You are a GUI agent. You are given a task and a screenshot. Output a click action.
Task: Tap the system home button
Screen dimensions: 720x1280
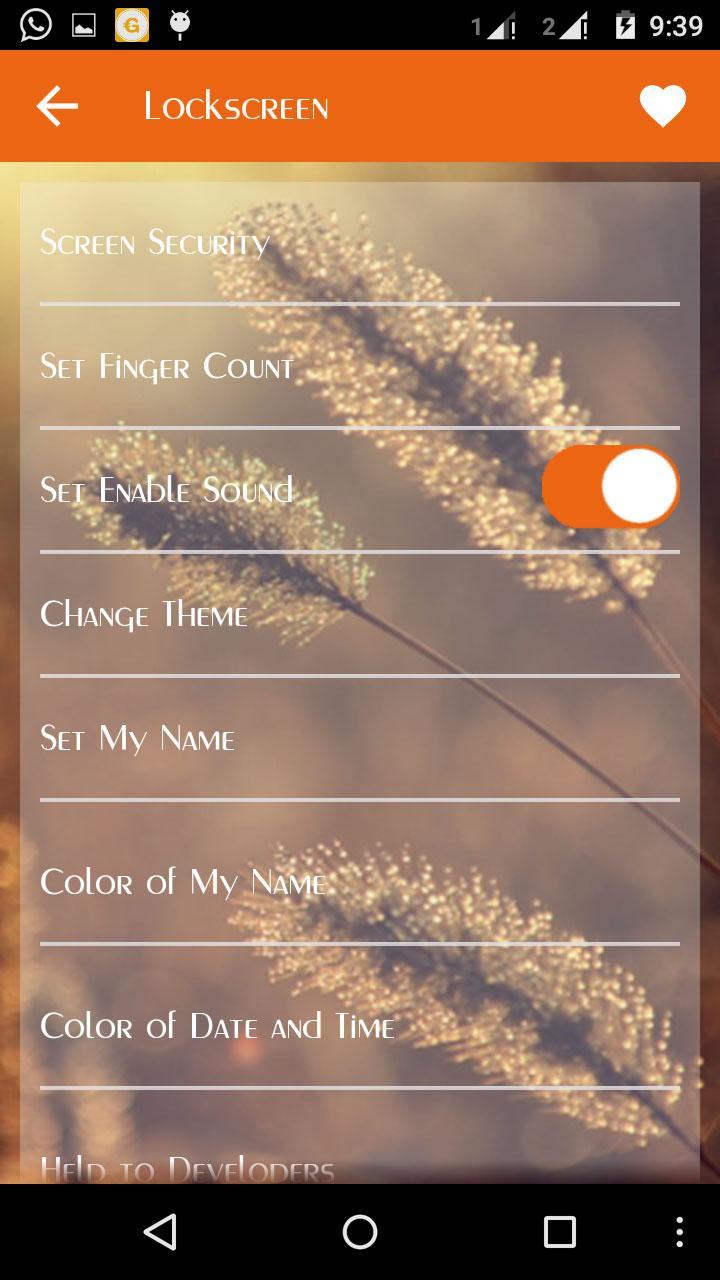[360, 1232]
